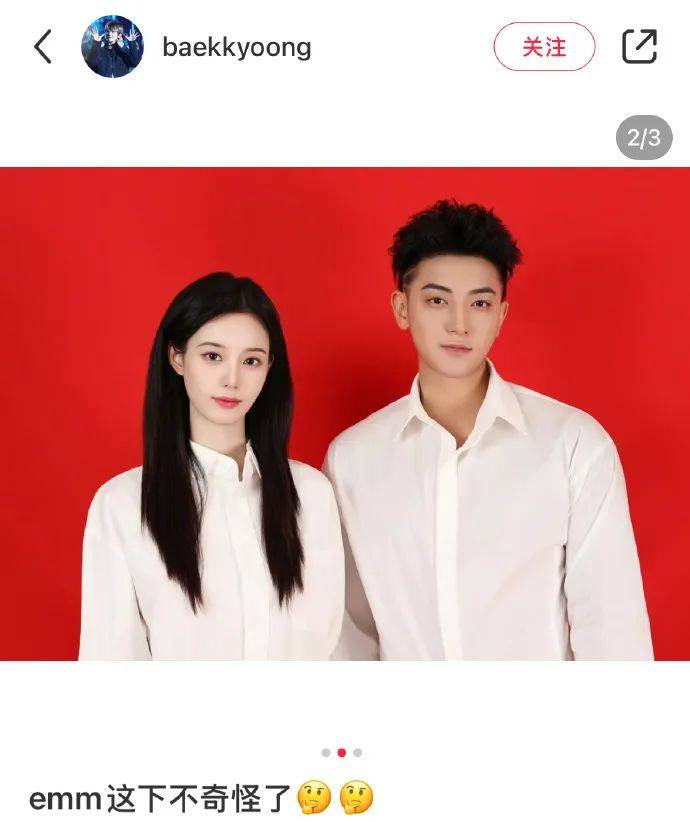Go back using the top arrow
690x822 pixels.
(x=43, y=47)
